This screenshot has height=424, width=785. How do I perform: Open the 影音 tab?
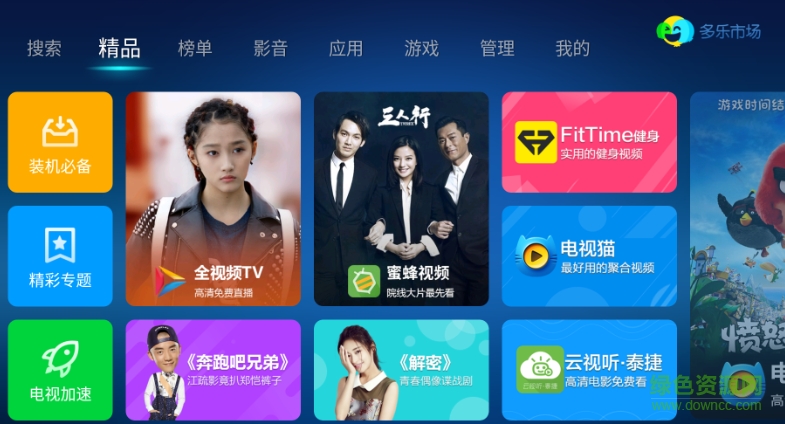pos(270,48)
